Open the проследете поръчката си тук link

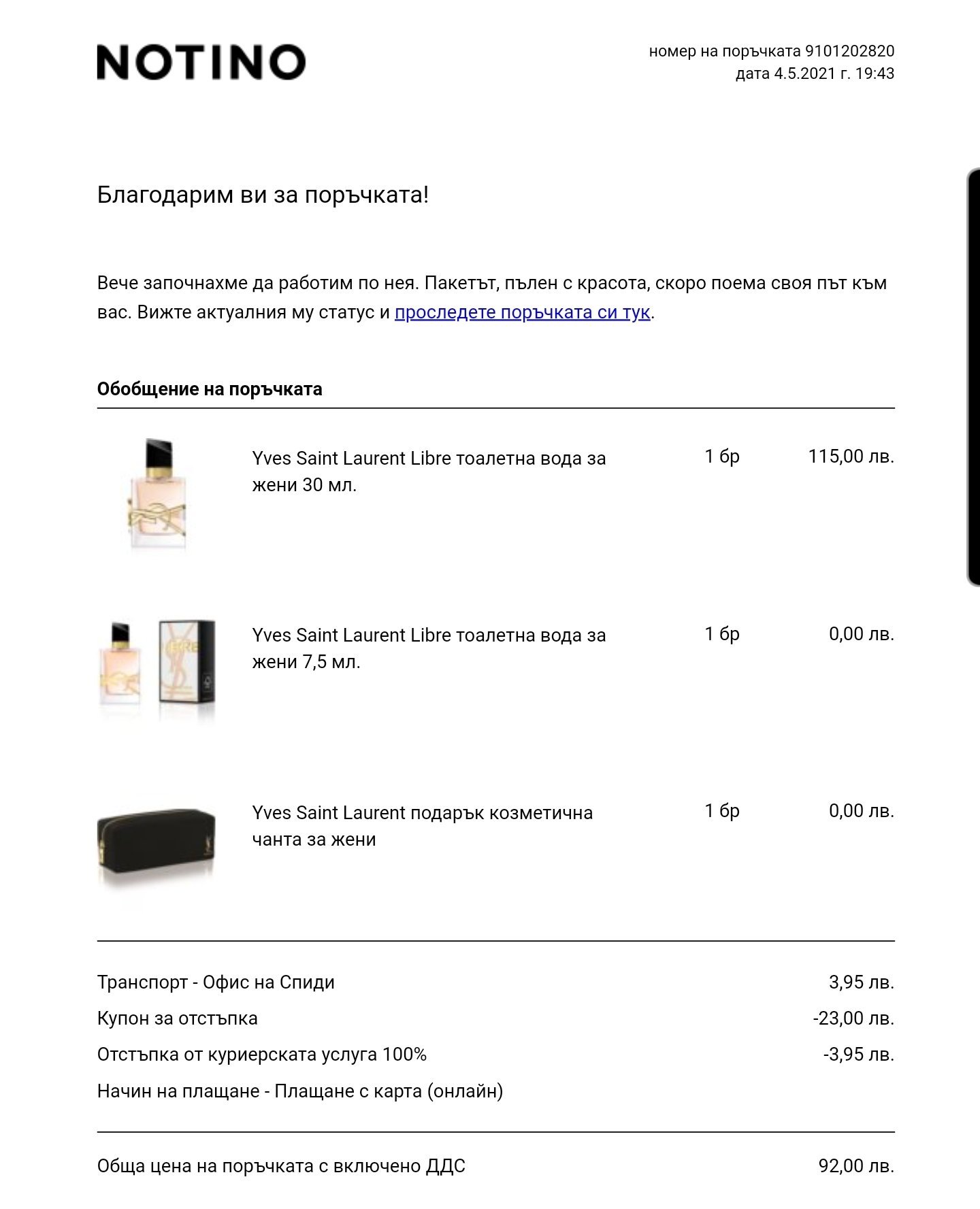(x=522, y=312)
